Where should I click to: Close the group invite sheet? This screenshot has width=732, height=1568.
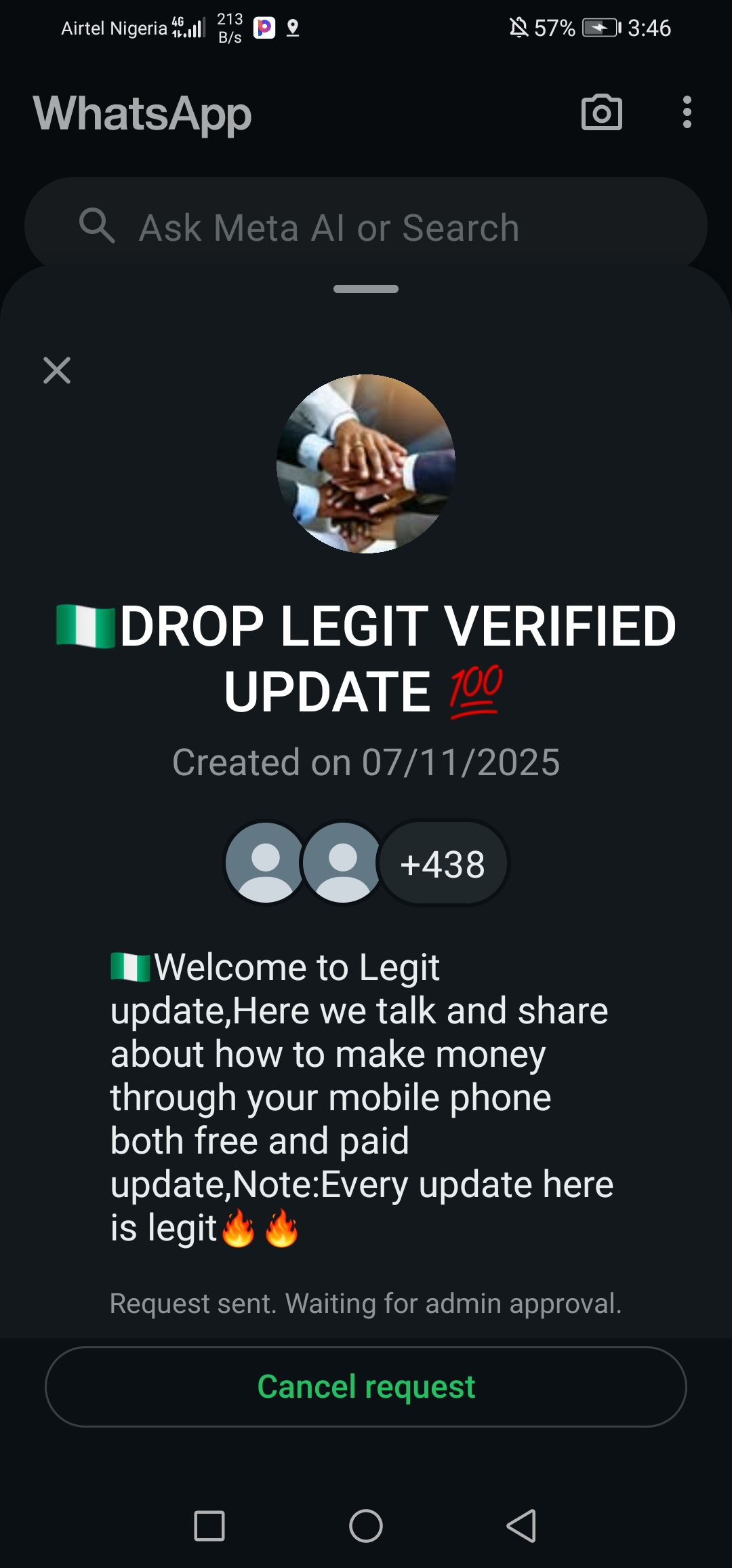tap(57, 370)
